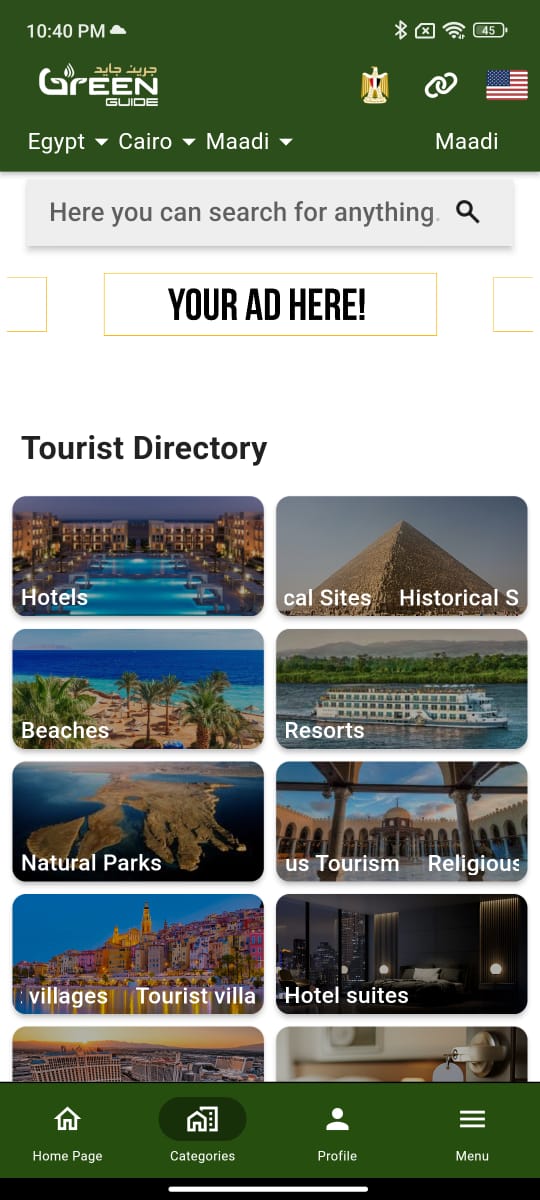The height and width of the screenshot is (1200, 540).
Task: Open the Historical Sites category
Action: coord(402,556)
